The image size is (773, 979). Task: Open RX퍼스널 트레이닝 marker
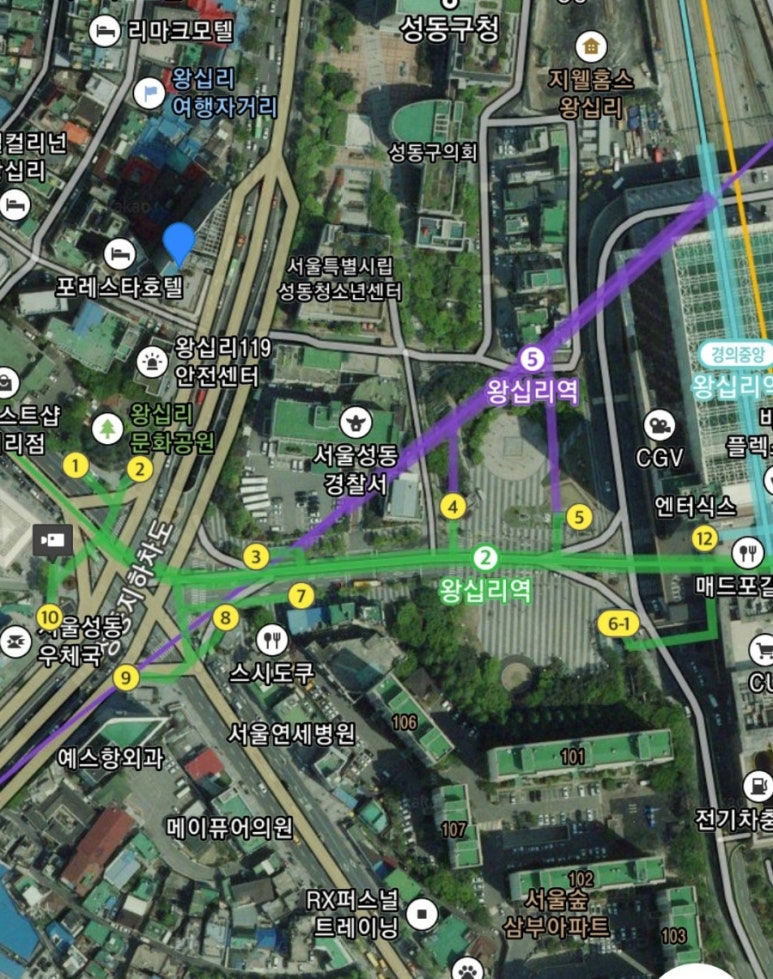click(x=423, y=912)
